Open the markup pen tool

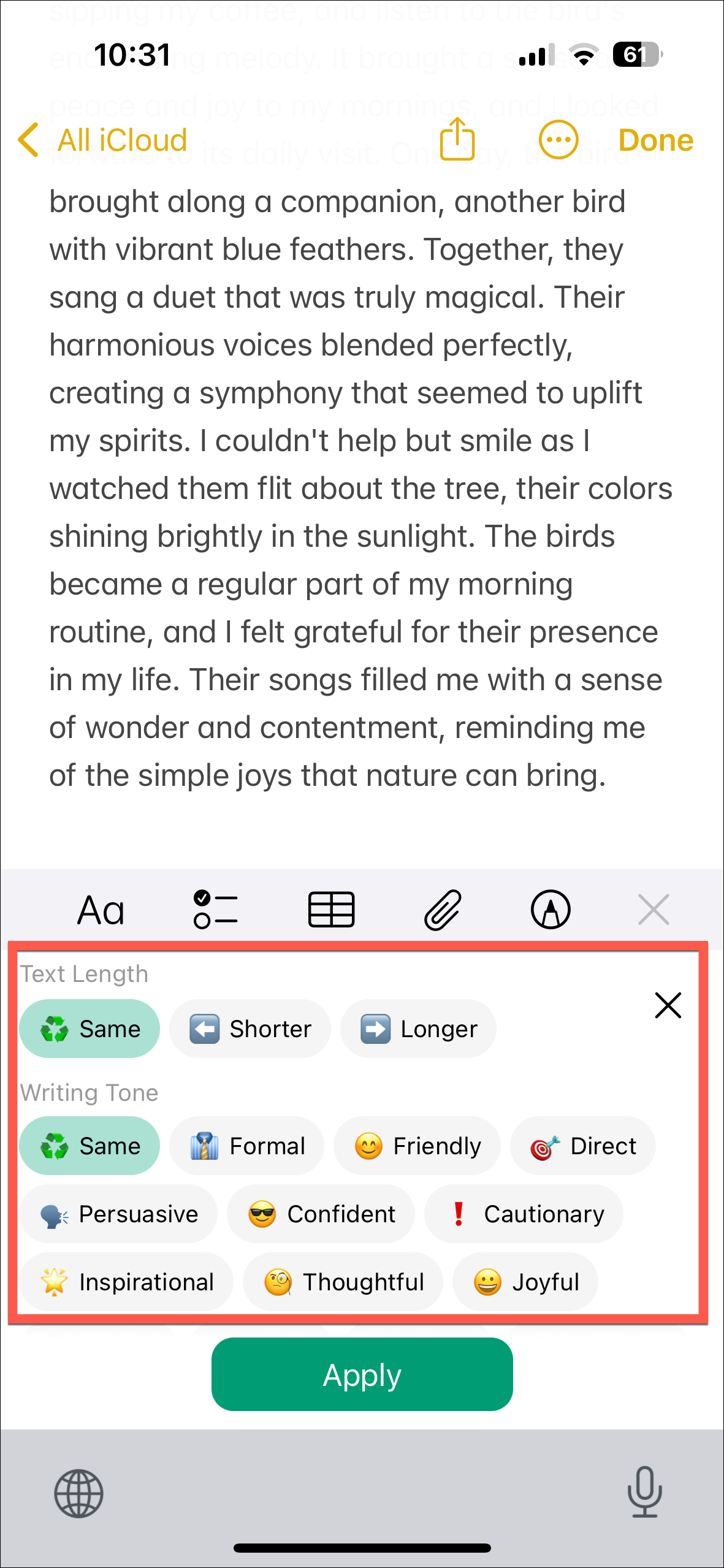550,910
